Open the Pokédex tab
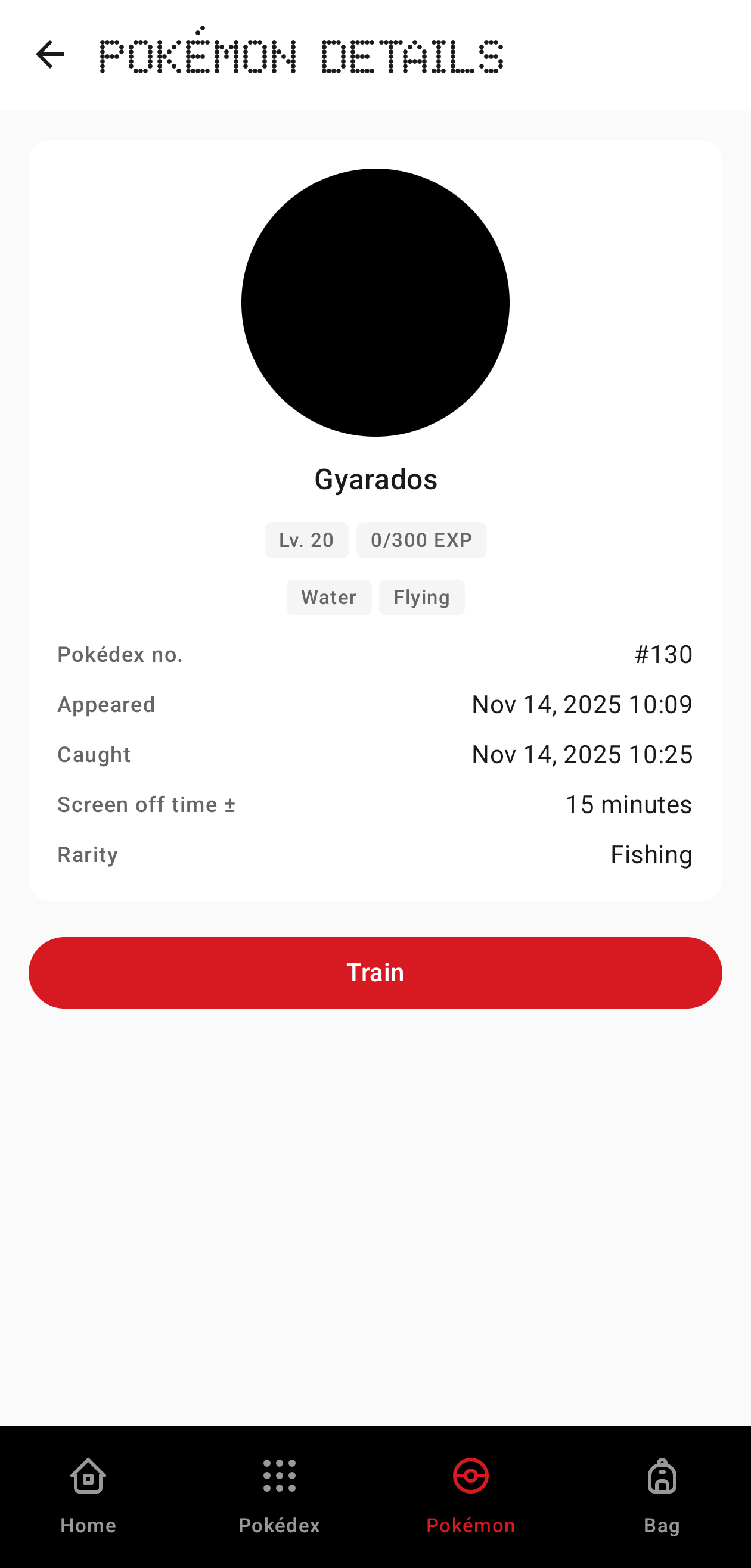The width and height of the screenshot is (751, 1568). (279, 1495)
